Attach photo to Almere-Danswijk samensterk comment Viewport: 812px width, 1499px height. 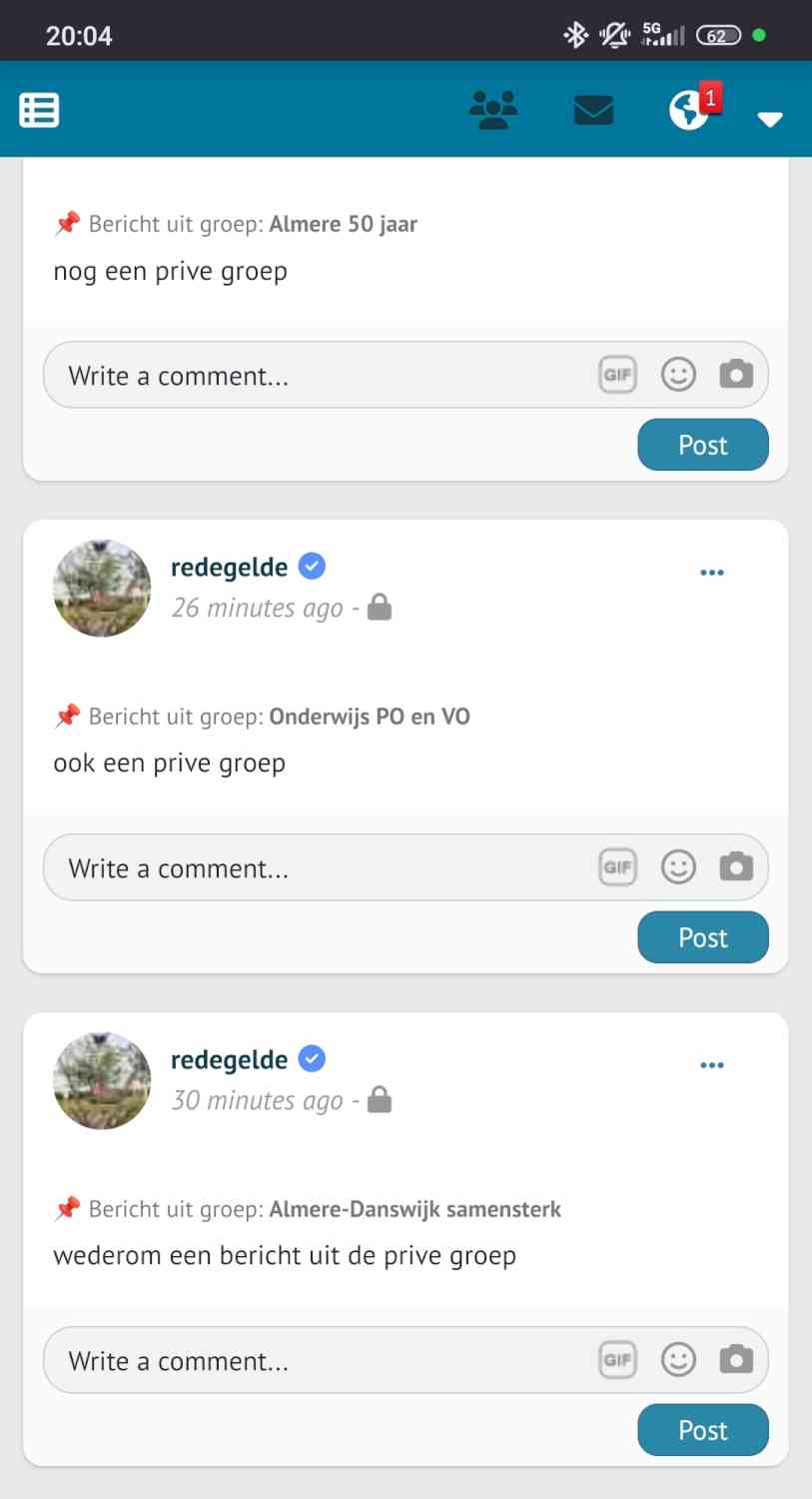tap(736, 1359)
